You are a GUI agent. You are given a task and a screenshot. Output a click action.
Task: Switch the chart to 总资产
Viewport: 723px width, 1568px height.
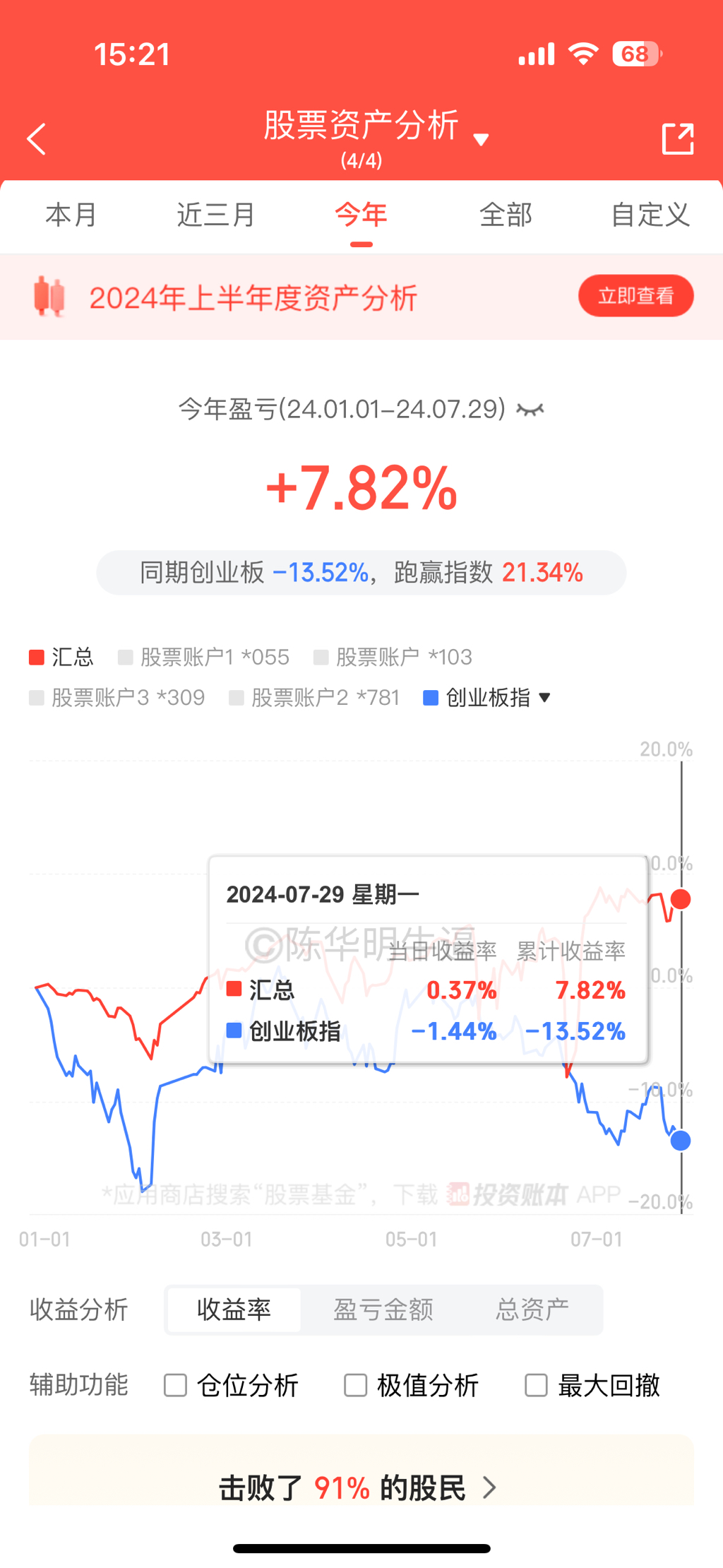[x=532, y=1309]
